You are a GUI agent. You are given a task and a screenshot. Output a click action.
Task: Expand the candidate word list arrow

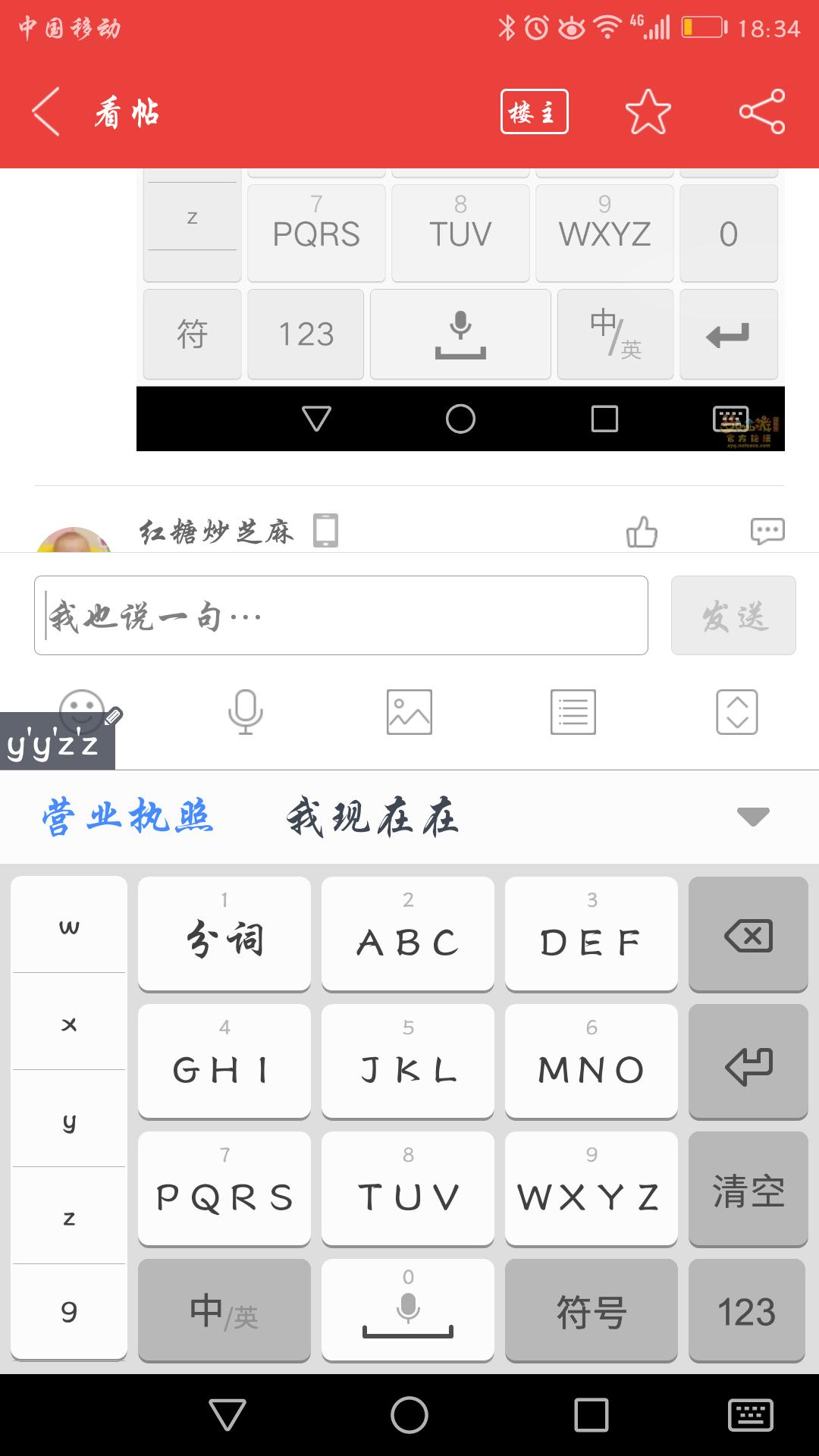click(x=753, y=817)
